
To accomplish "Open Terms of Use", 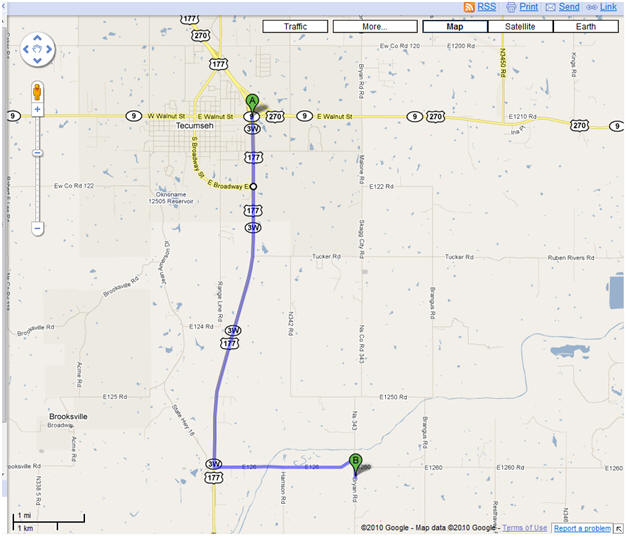I will click(524, 528).
